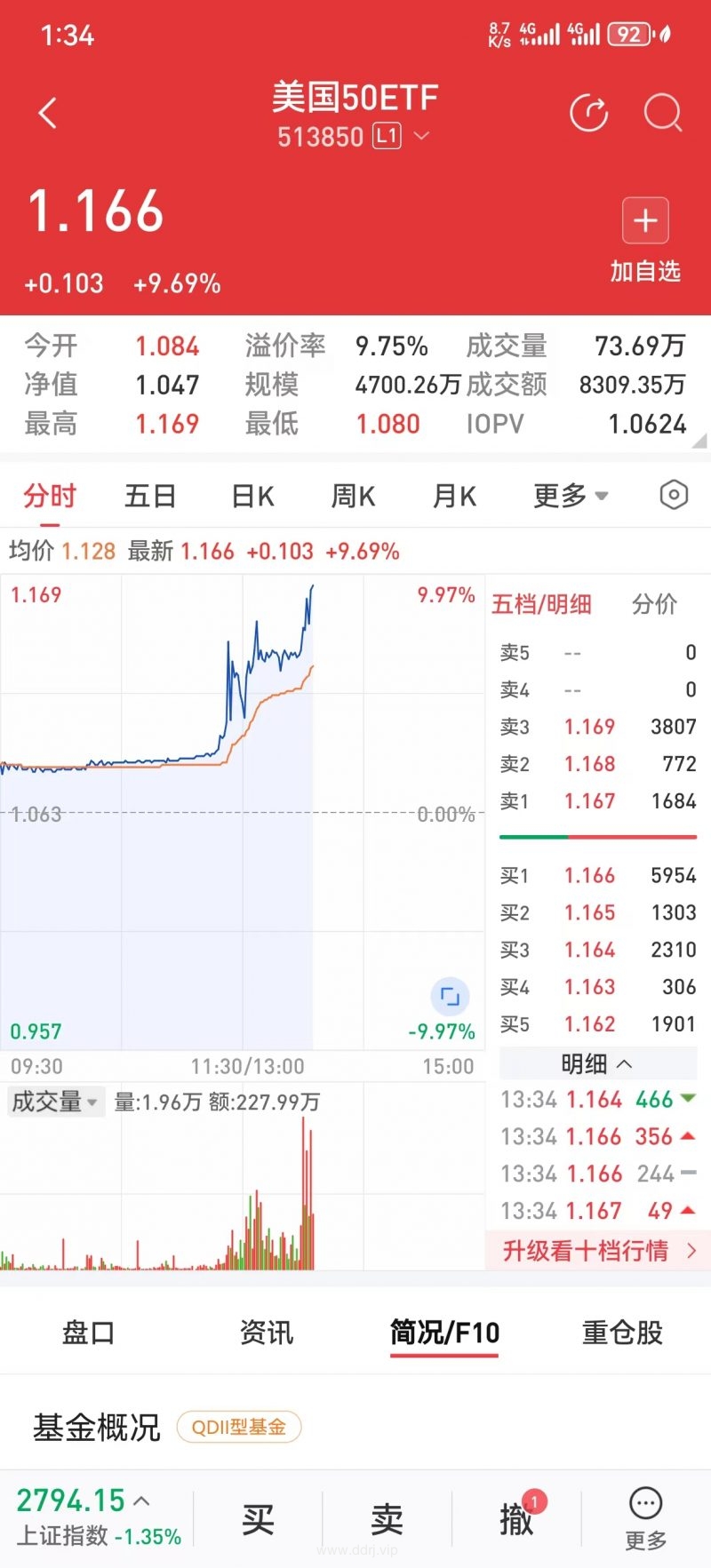711x1568 pixels.
Task: Switch to the 周K chart tab
Action: click(x=353, y=496)
